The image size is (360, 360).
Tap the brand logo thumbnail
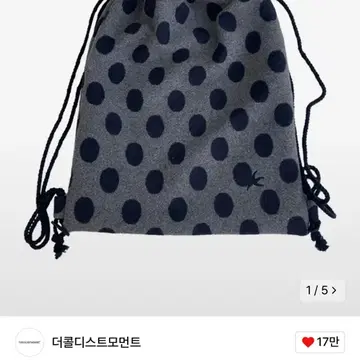pos(30,342)
